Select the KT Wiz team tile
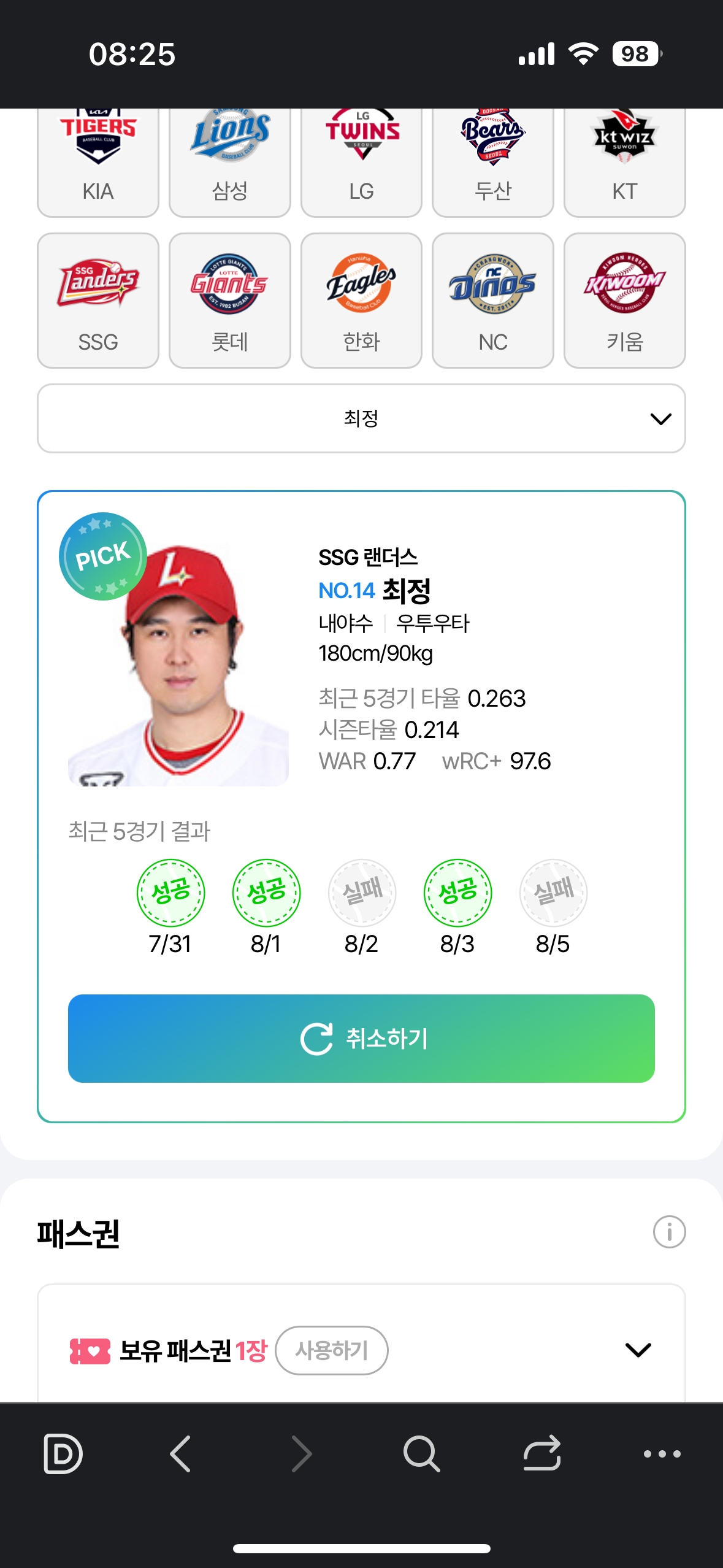 (625, 163)
